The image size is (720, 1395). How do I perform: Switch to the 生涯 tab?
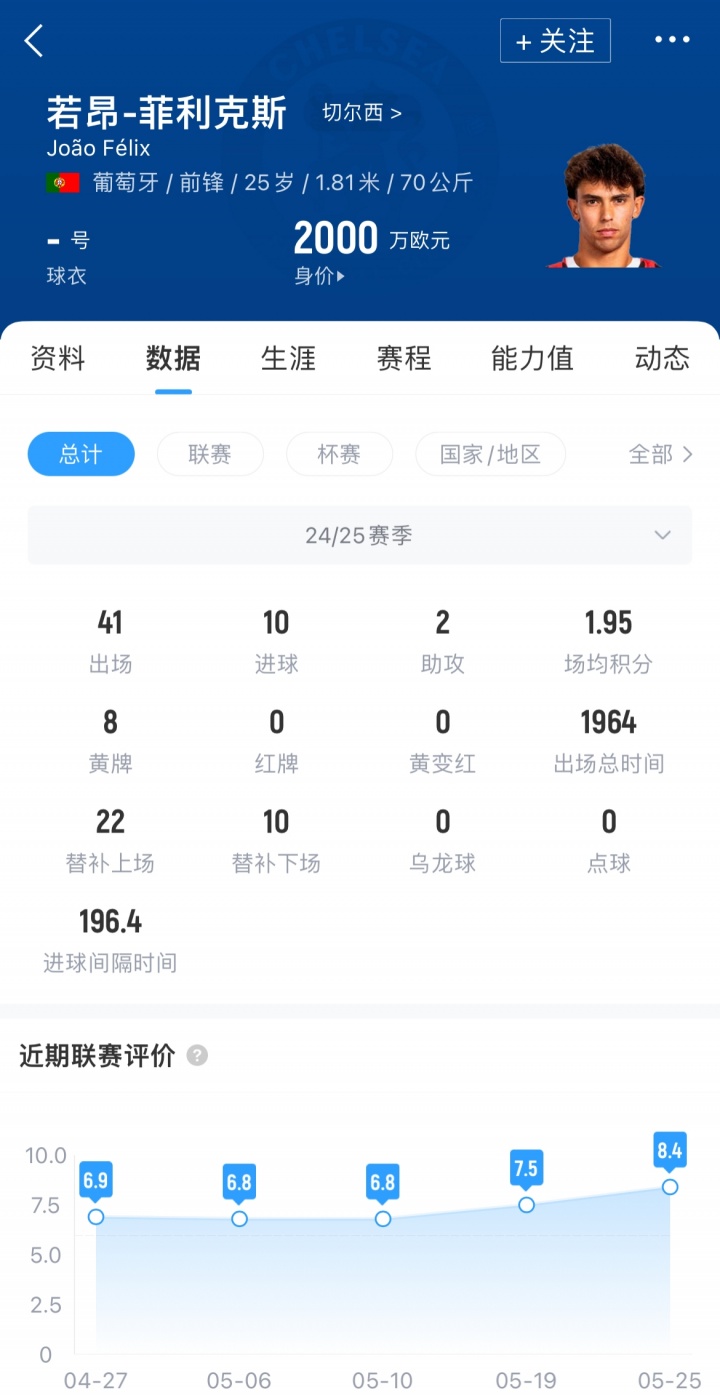288,358
